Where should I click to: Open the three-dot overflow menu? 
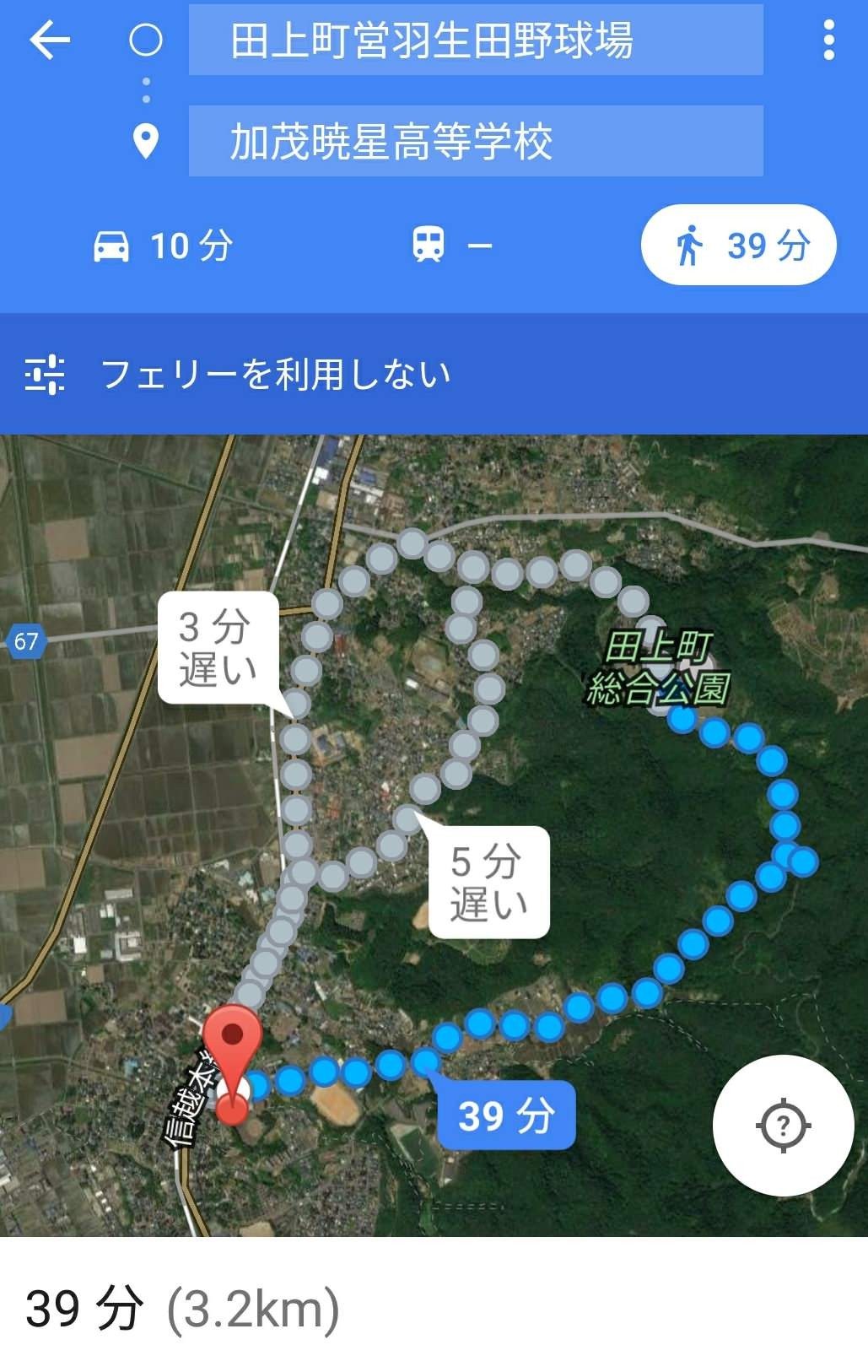click(x=828, y=40)
